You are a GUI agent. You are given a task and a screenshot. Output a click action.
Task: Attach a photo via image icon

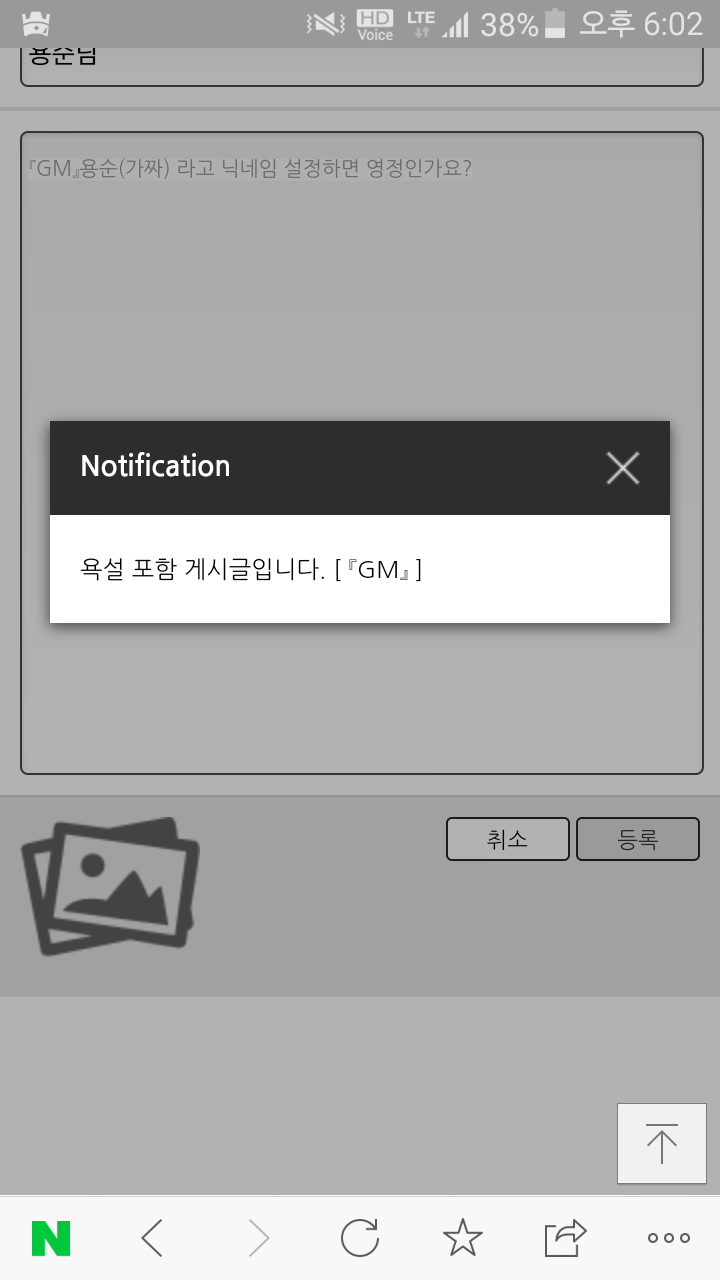[110, 886]
